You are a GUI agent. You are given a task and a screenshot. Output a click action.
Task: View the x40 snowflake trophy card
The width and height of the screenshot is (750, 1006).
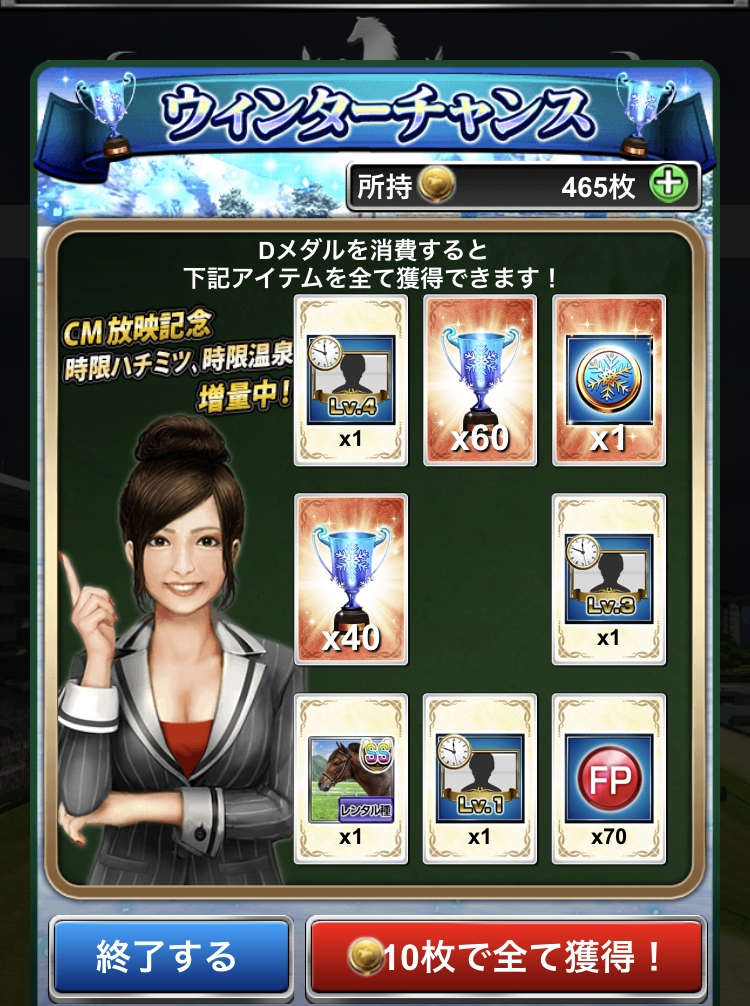pyautogui.click(x=351, y=578)
